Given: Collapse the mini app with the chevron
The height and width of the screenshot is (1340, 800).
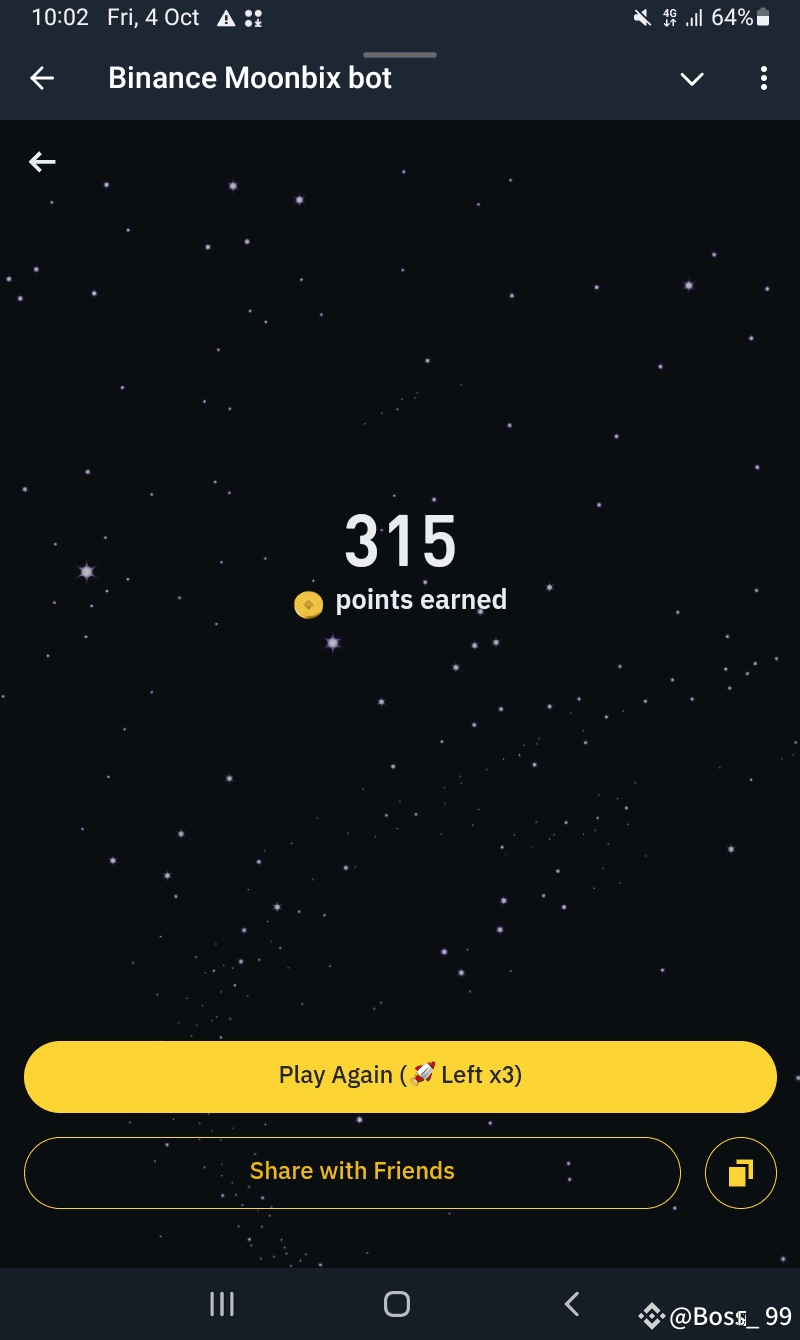Looking at the screenshot, I should 692,79.
